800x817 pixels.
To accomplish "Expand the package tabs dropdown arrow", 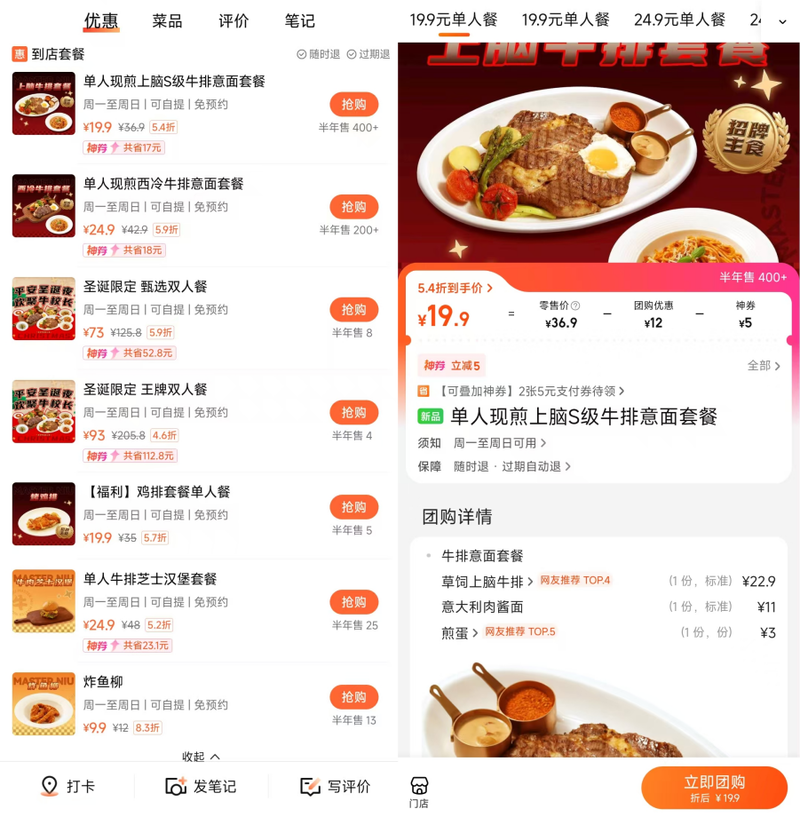I will pos(782,20).
